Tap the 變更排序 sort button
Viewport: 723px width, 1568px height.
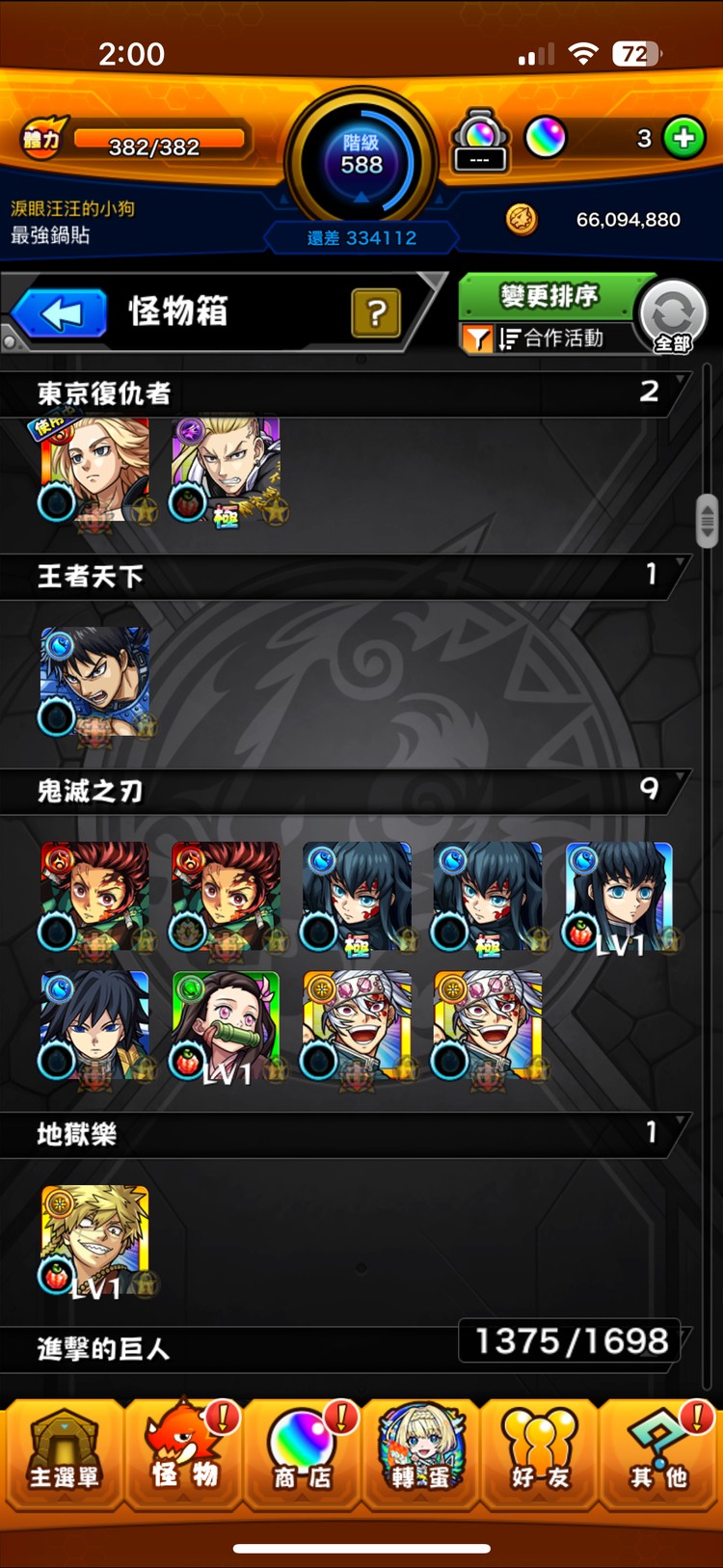pos(549,296)
